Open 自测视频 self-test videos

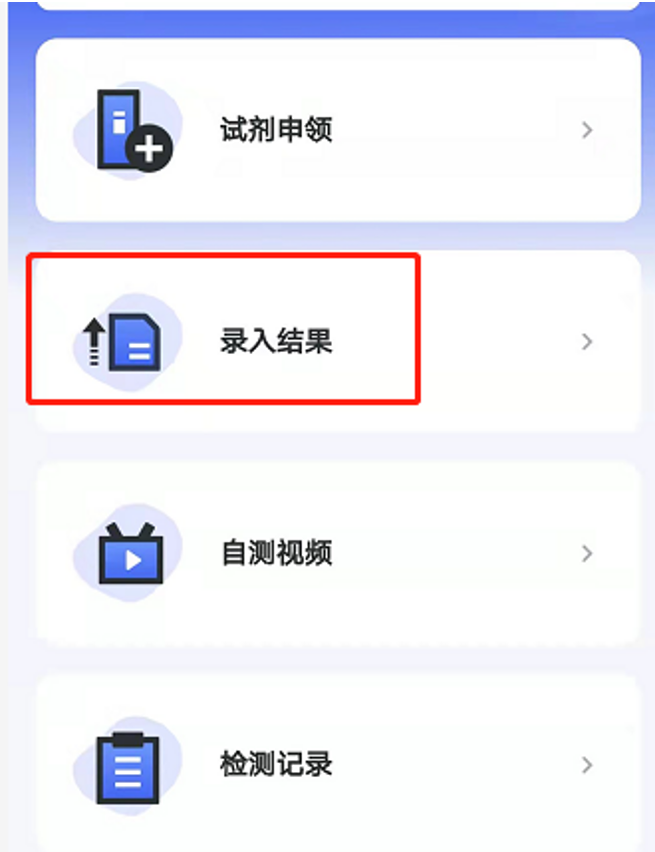[337, 553]
